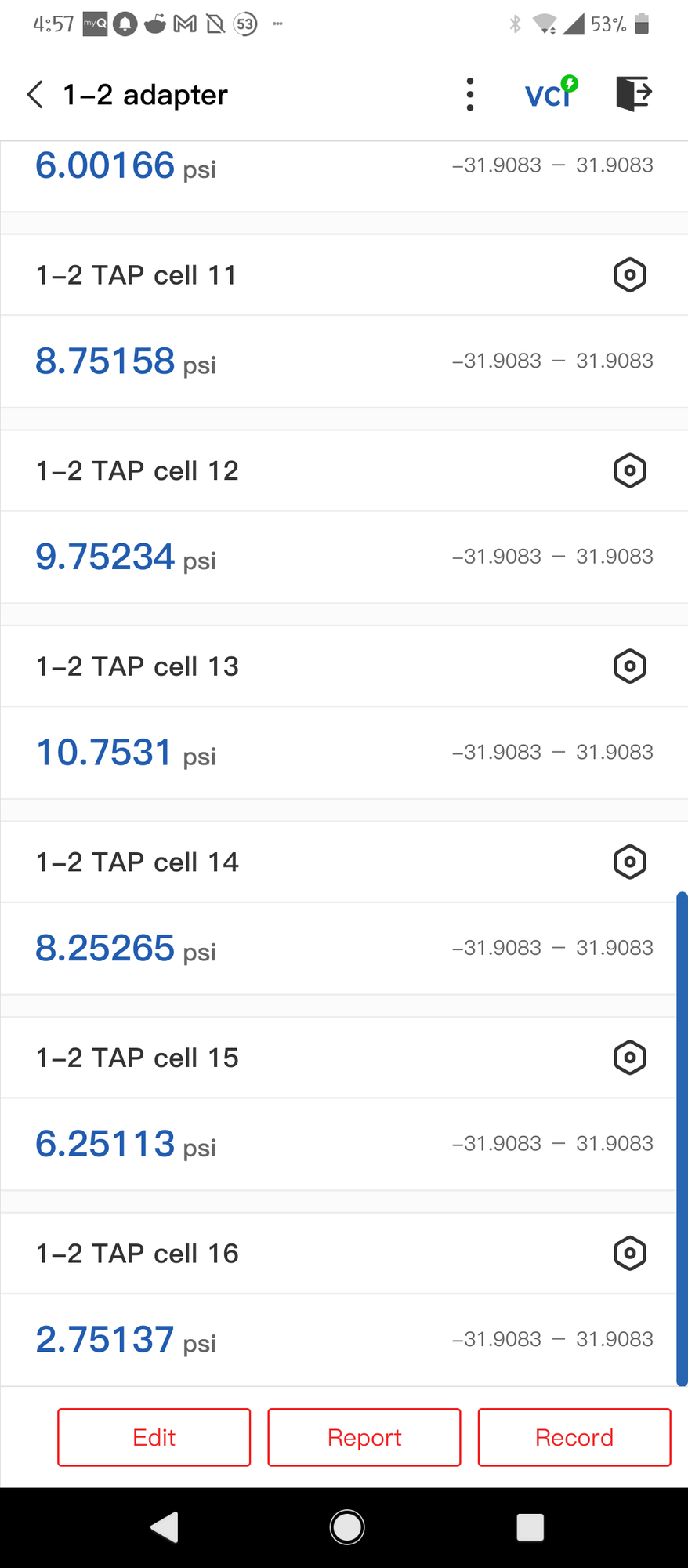Open settings icon for TAP cell 12
This screenshot has height=1568, width=688.
(x=629, y=470)
